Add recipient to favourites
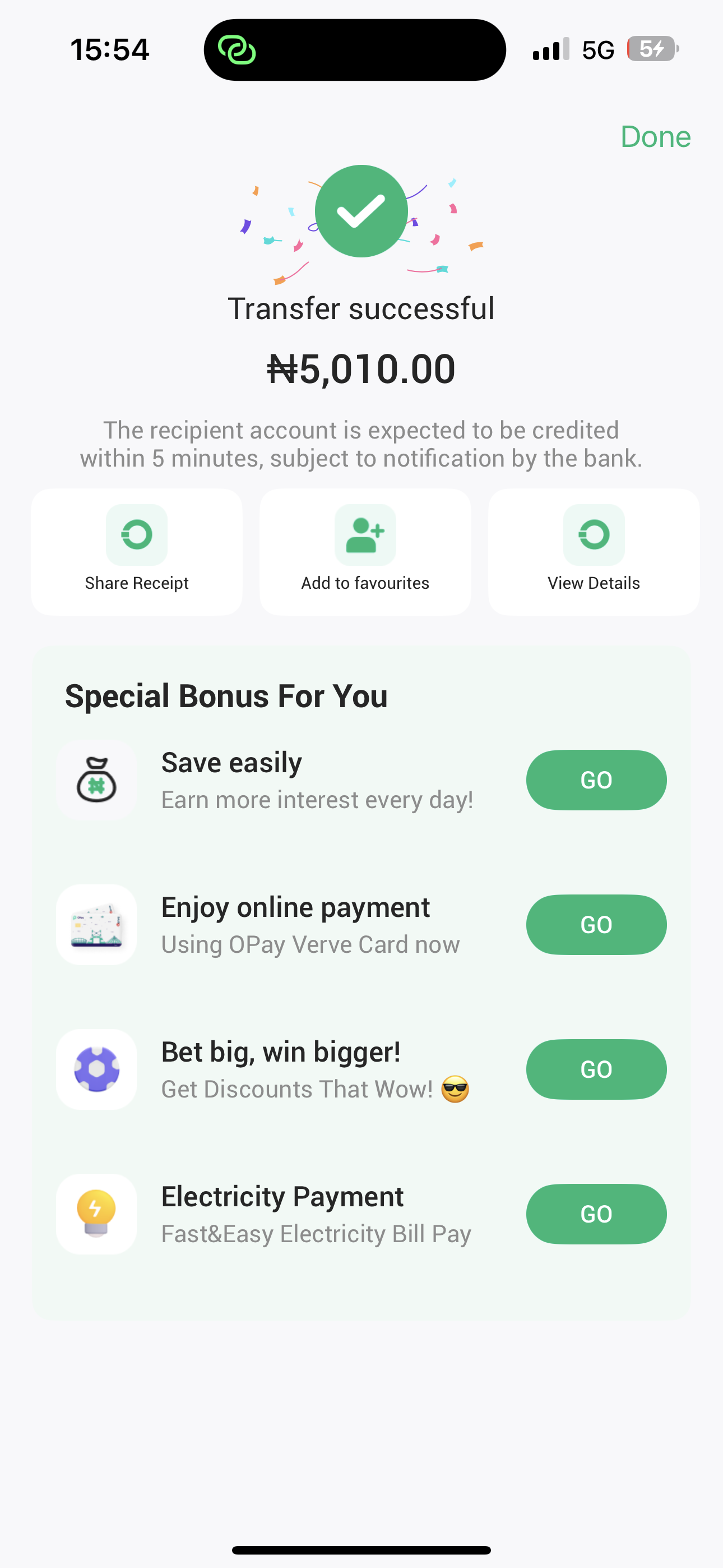The height and width of the screenshot is (1568, 723). click(x=364, y=551)
